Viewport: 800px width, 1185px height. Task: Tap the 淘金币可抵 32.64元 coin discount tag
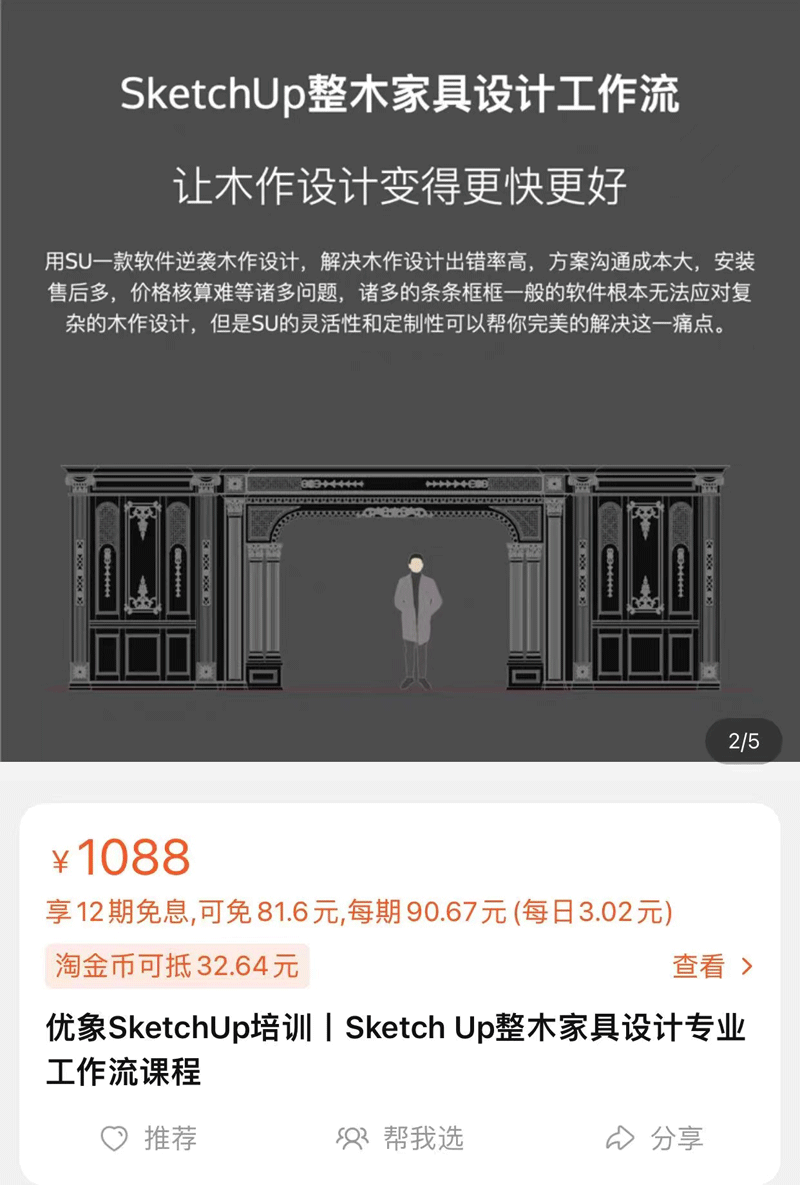click(x=177, y=966)
